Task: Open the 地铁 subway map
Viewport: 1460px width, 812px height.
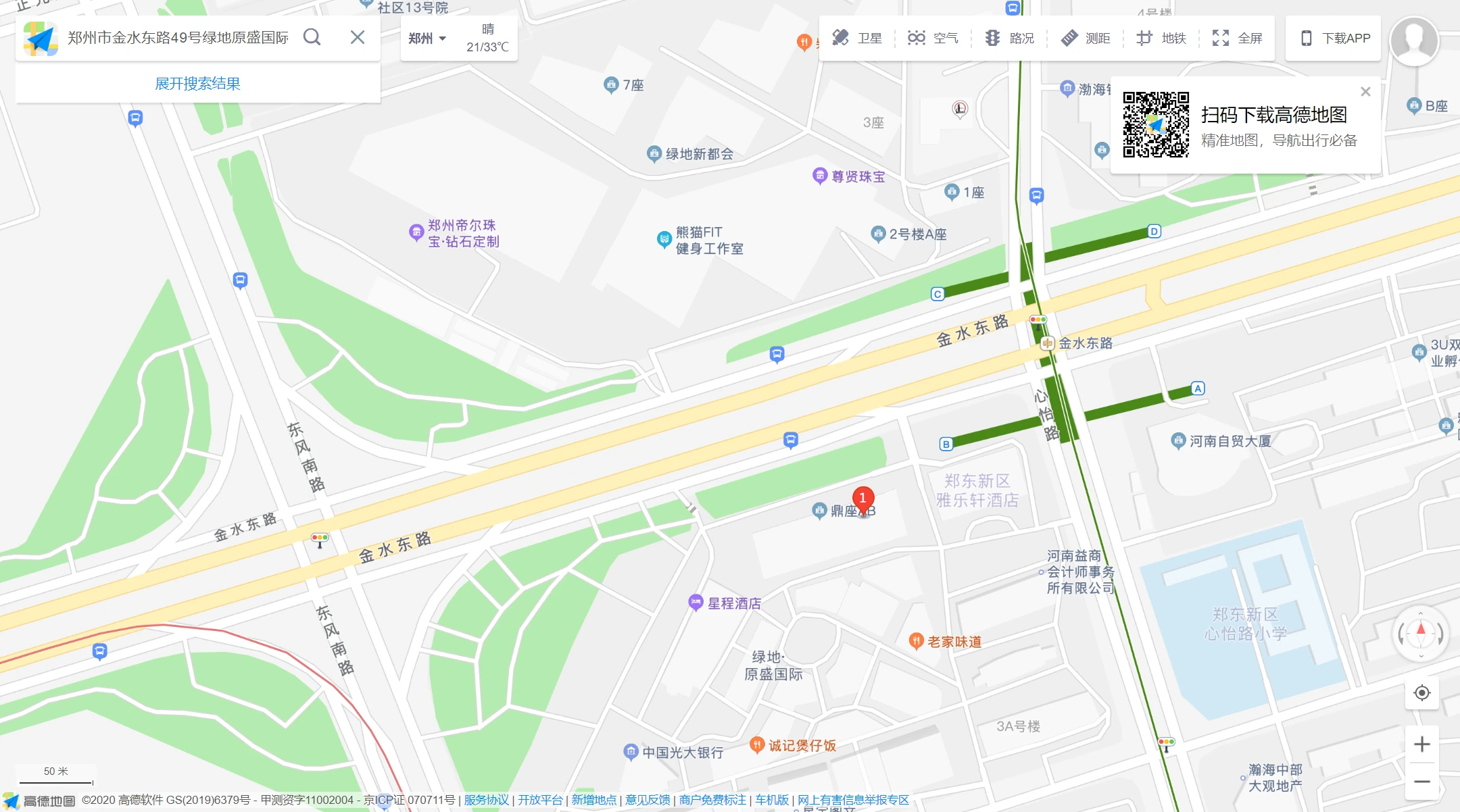Action: (x=1161, y=39)
